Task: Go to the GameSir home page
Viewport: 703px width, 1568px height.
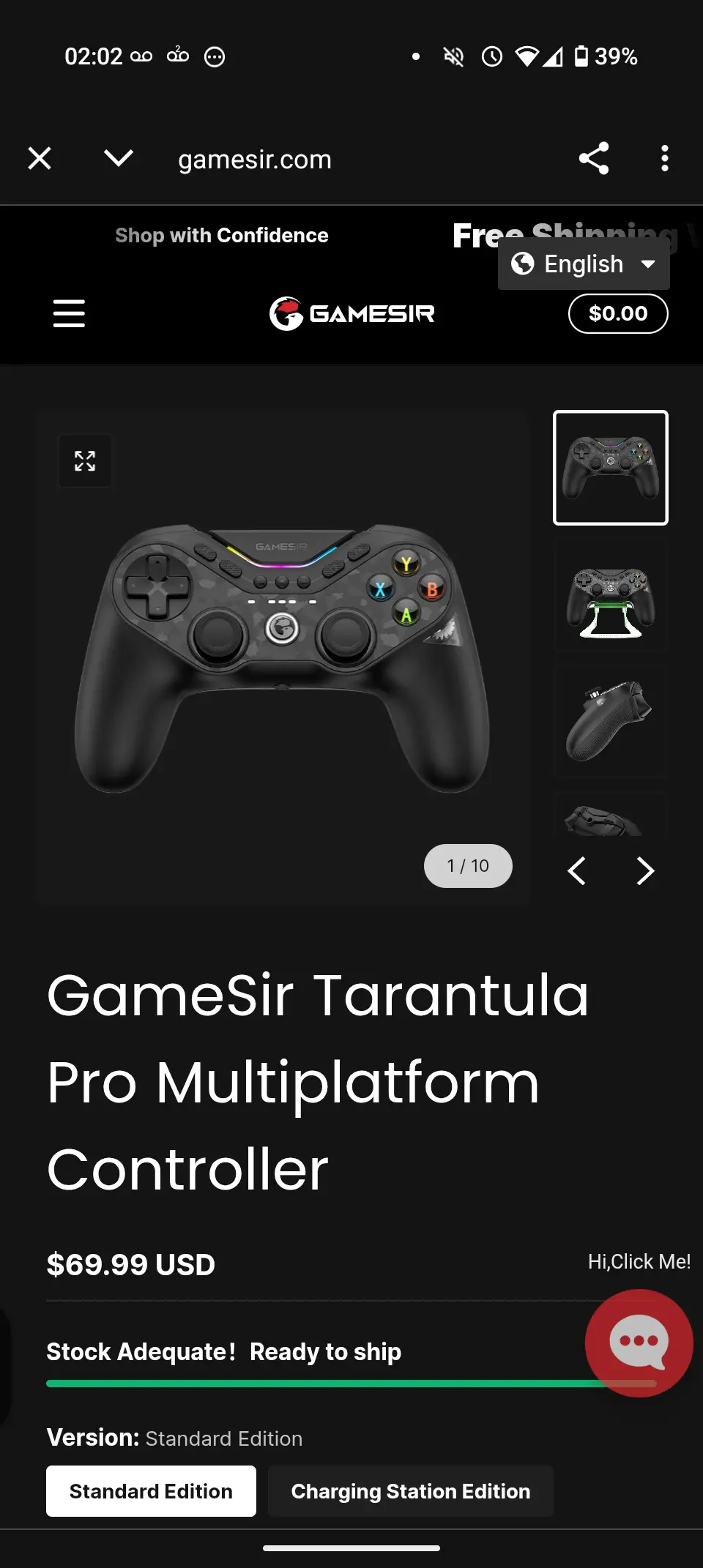Action: coord(351,313)
